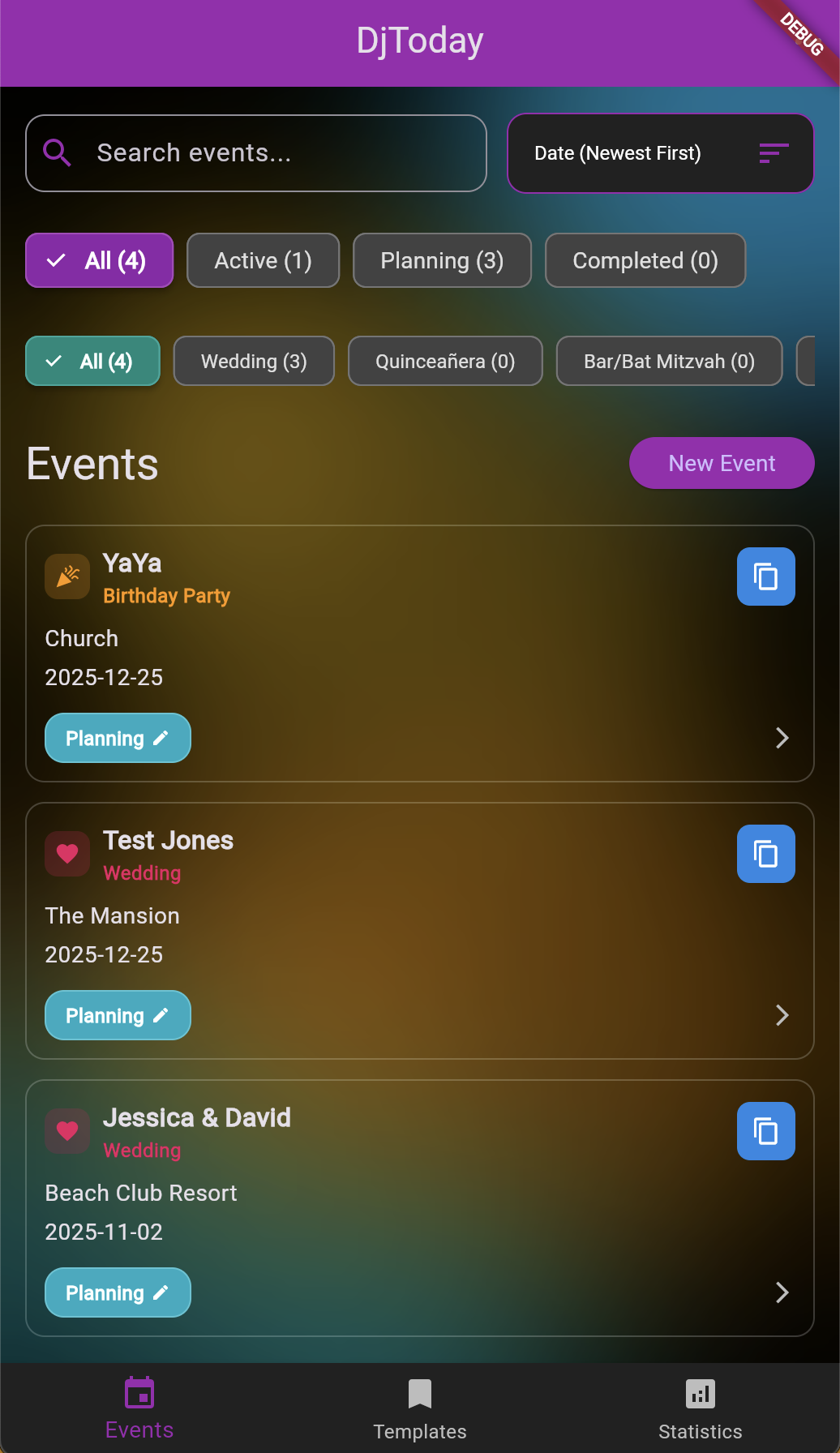Filter by Wedding event type
The image size is (840, 1453).
click(254, 361)
